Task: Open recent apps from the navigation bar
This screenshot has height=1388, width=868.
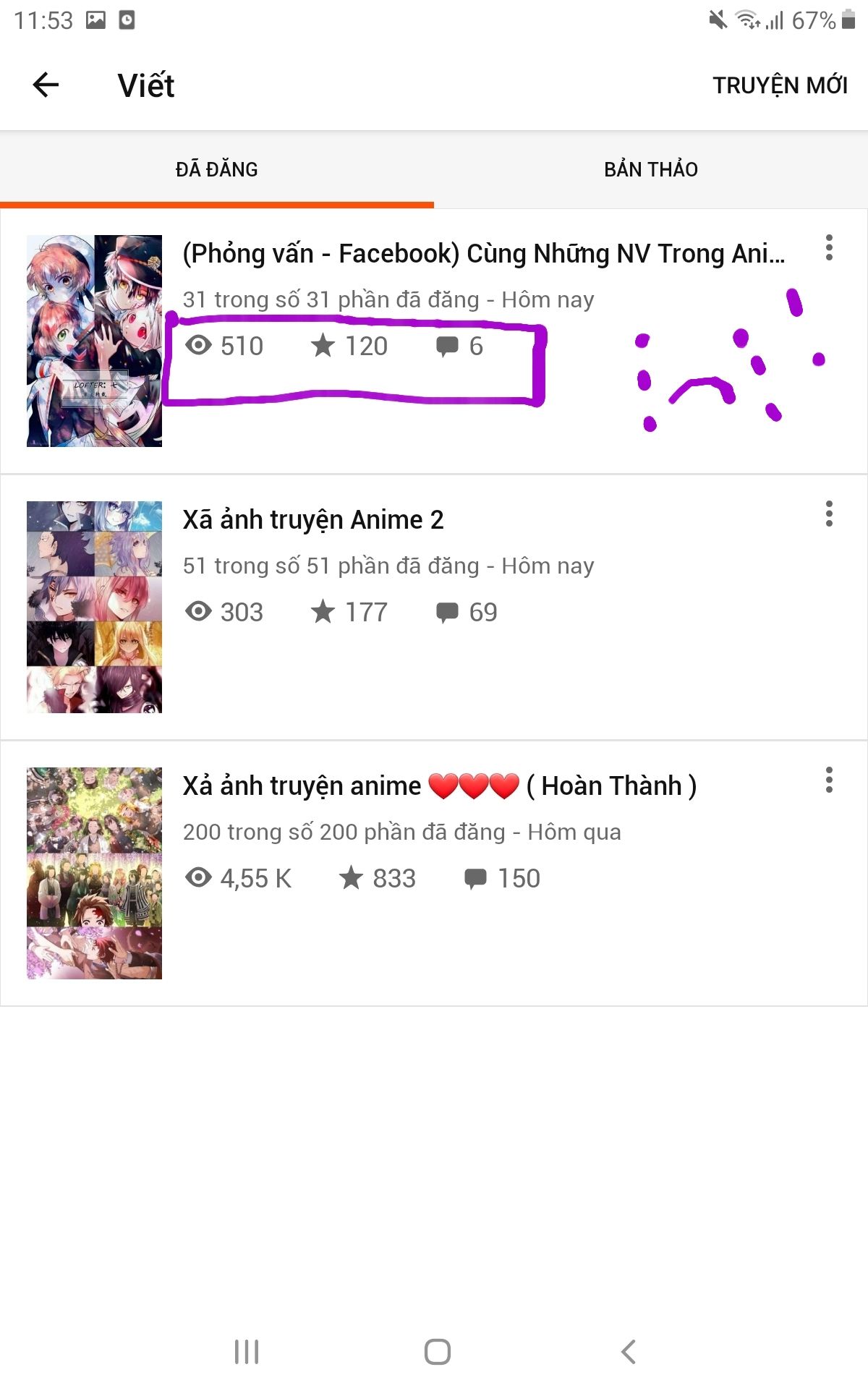Action: pyautogui.click(x=247, y=1351)
